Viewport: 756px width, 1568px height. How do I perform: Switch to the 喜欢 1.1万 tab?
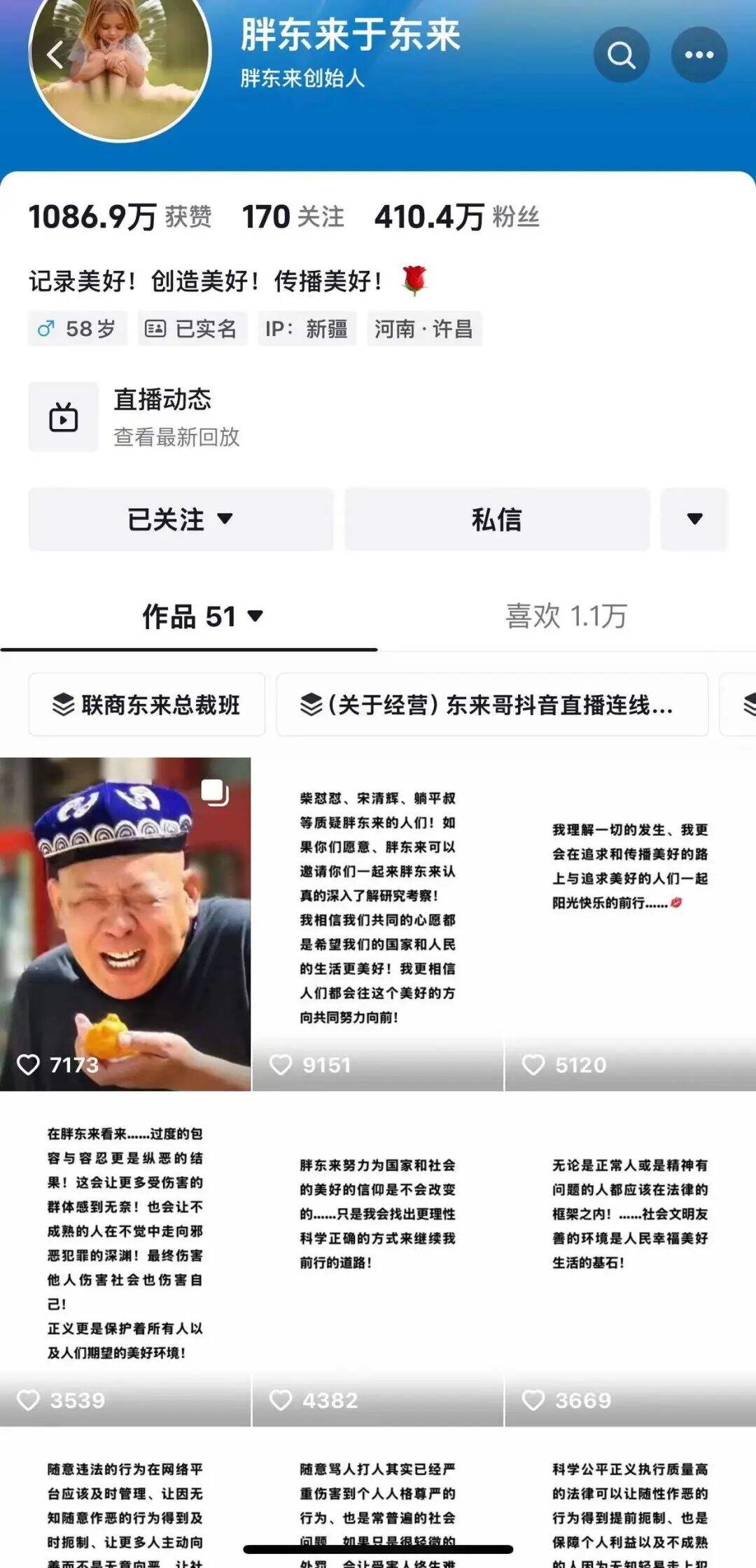pyautogui.click(x=566, y=616)
